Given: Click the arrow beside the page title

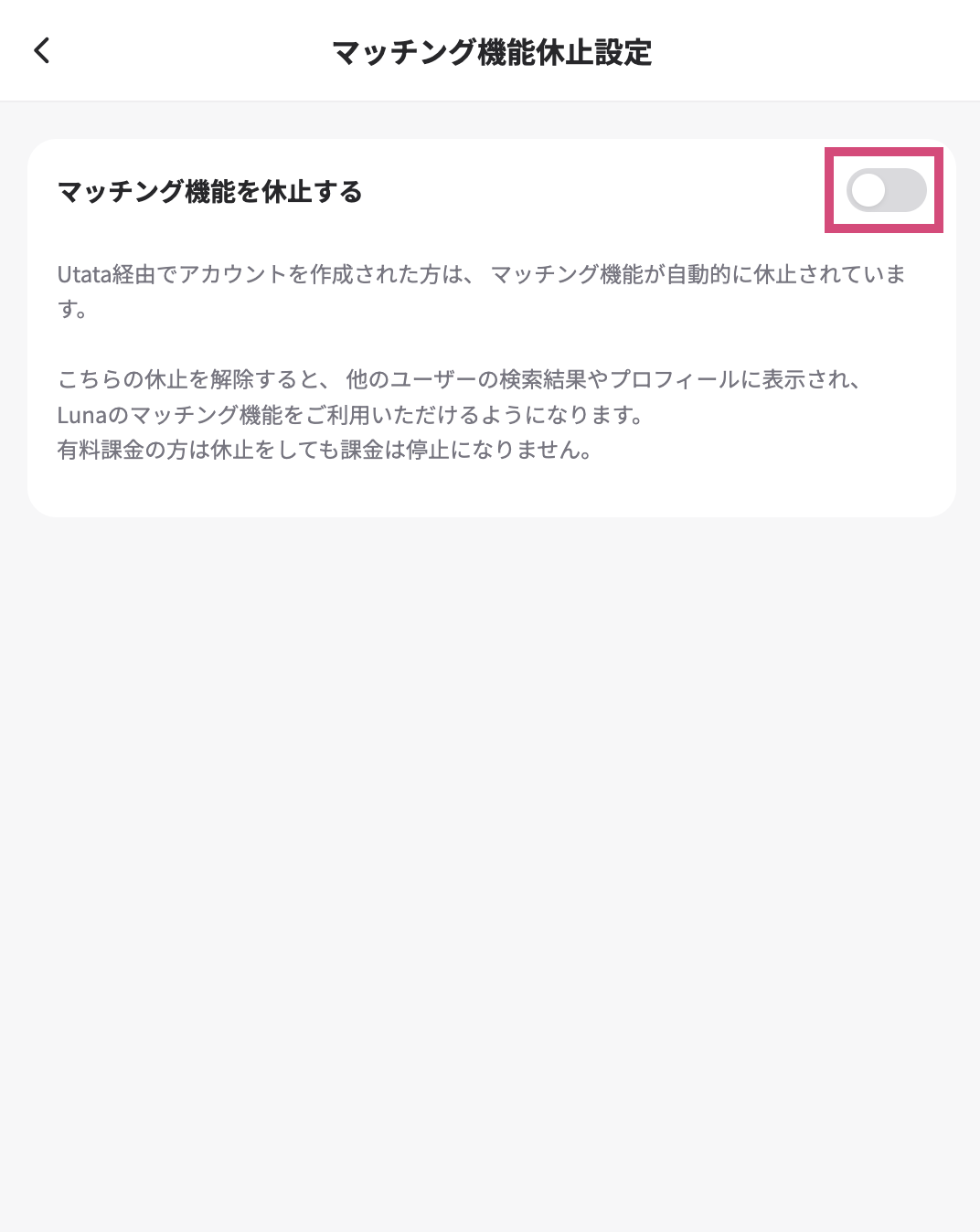Looking at the screenshot, I should pyautogui.click(x=42, y=50).
